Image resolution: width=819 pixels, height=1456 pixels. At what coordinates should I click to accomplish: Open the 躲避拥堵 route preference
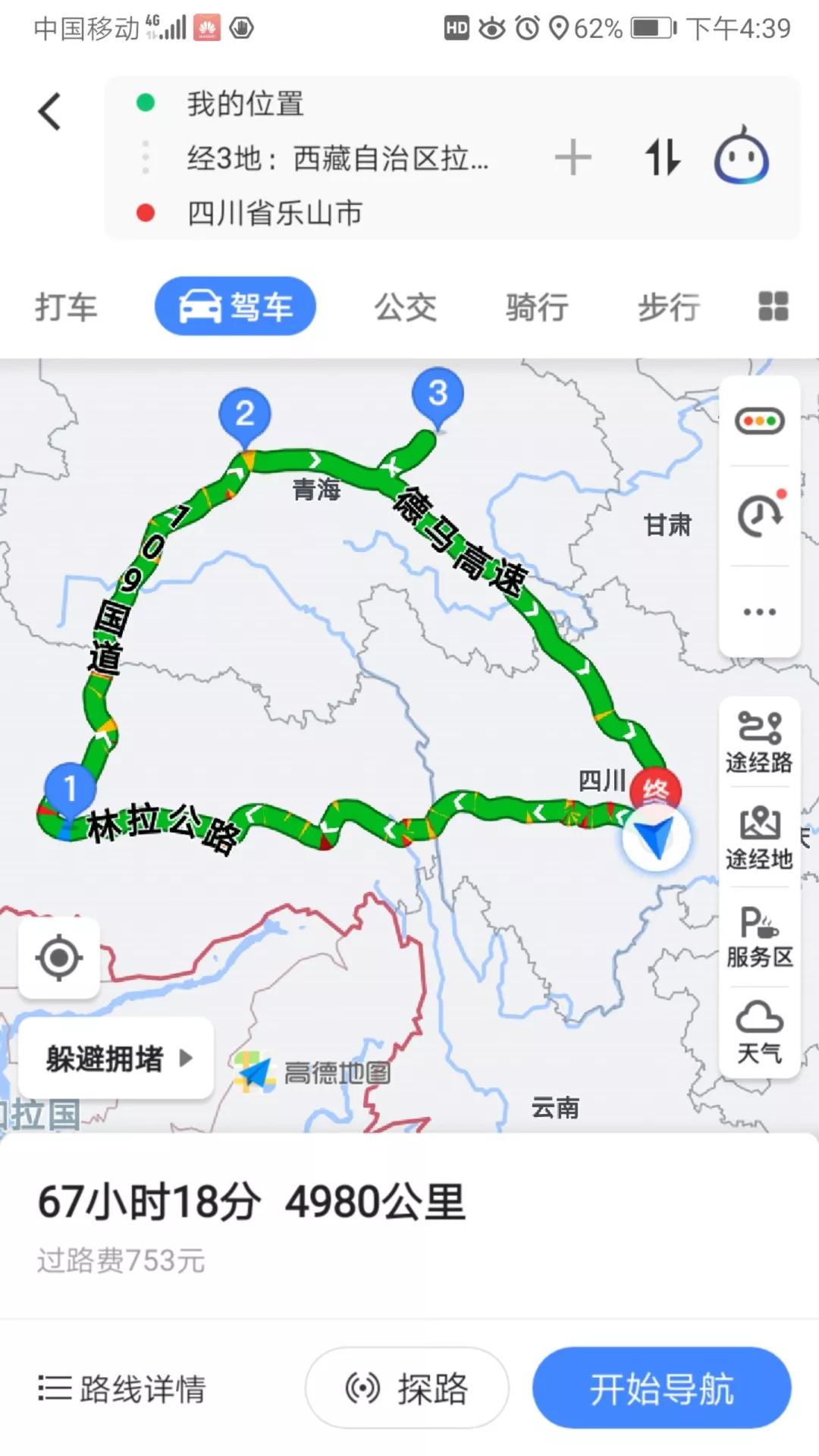pyautogui.click(x=117, y=1059)
